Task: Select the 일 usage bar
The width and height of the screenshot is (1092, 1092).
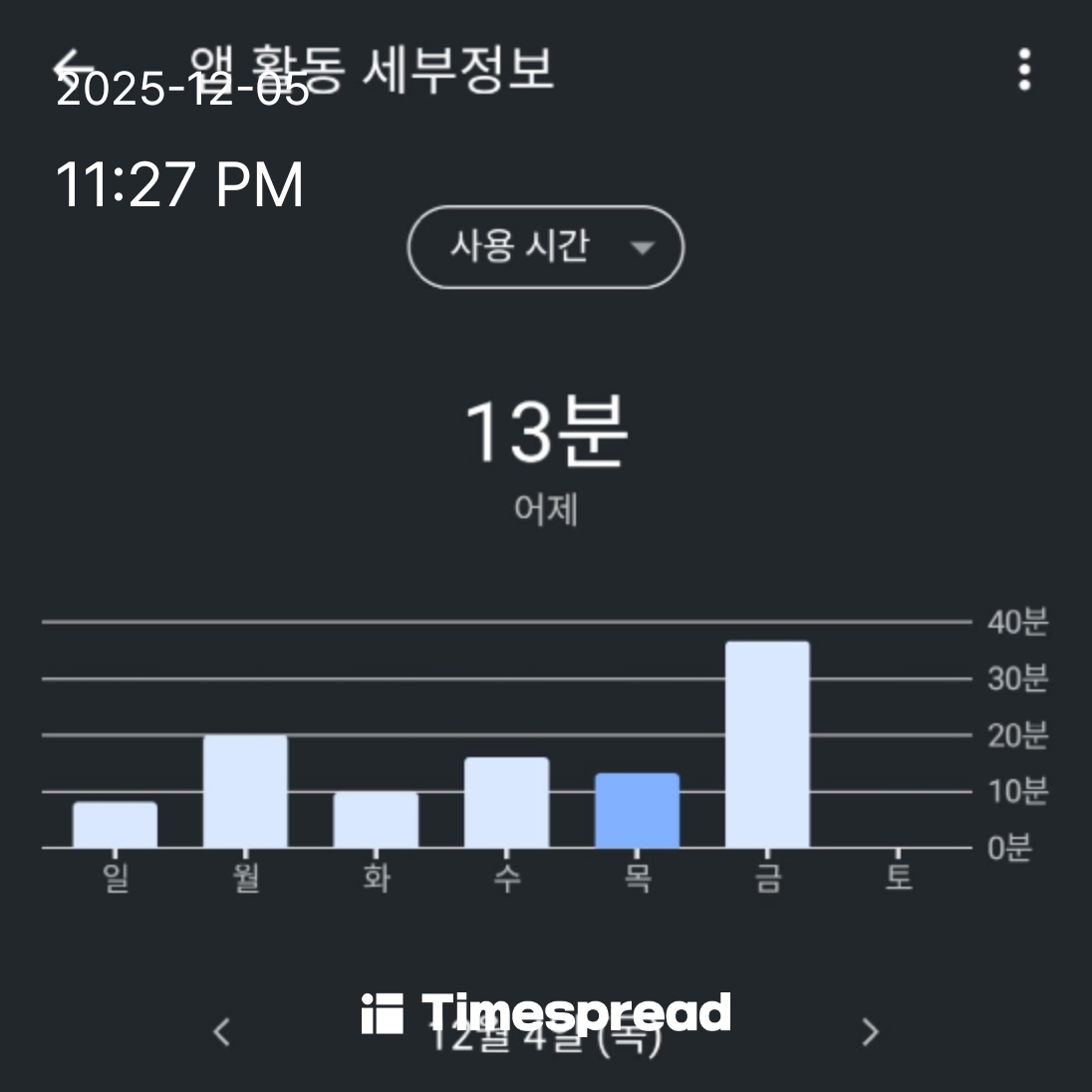Action: click(x=115, y=825)
